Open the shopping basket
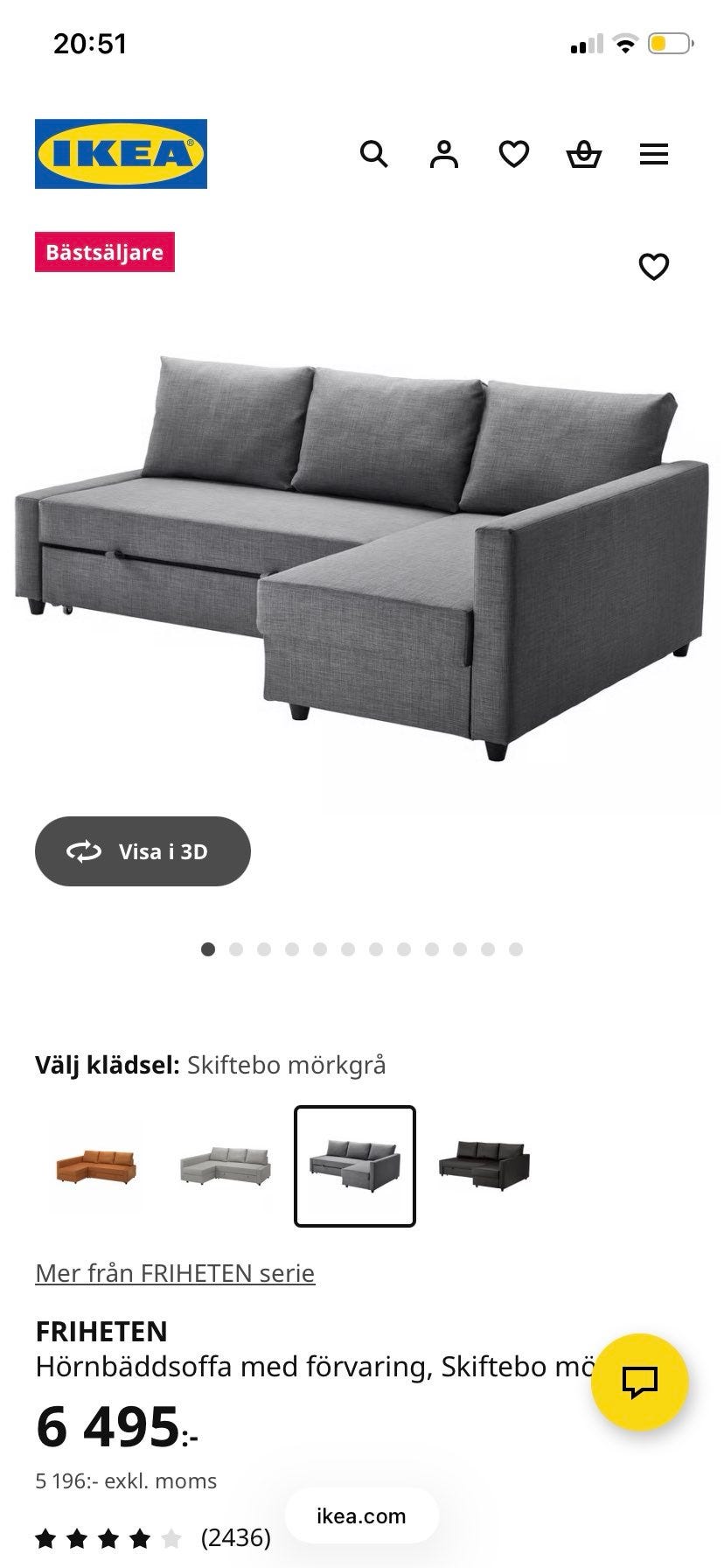 tap(585, 154)
